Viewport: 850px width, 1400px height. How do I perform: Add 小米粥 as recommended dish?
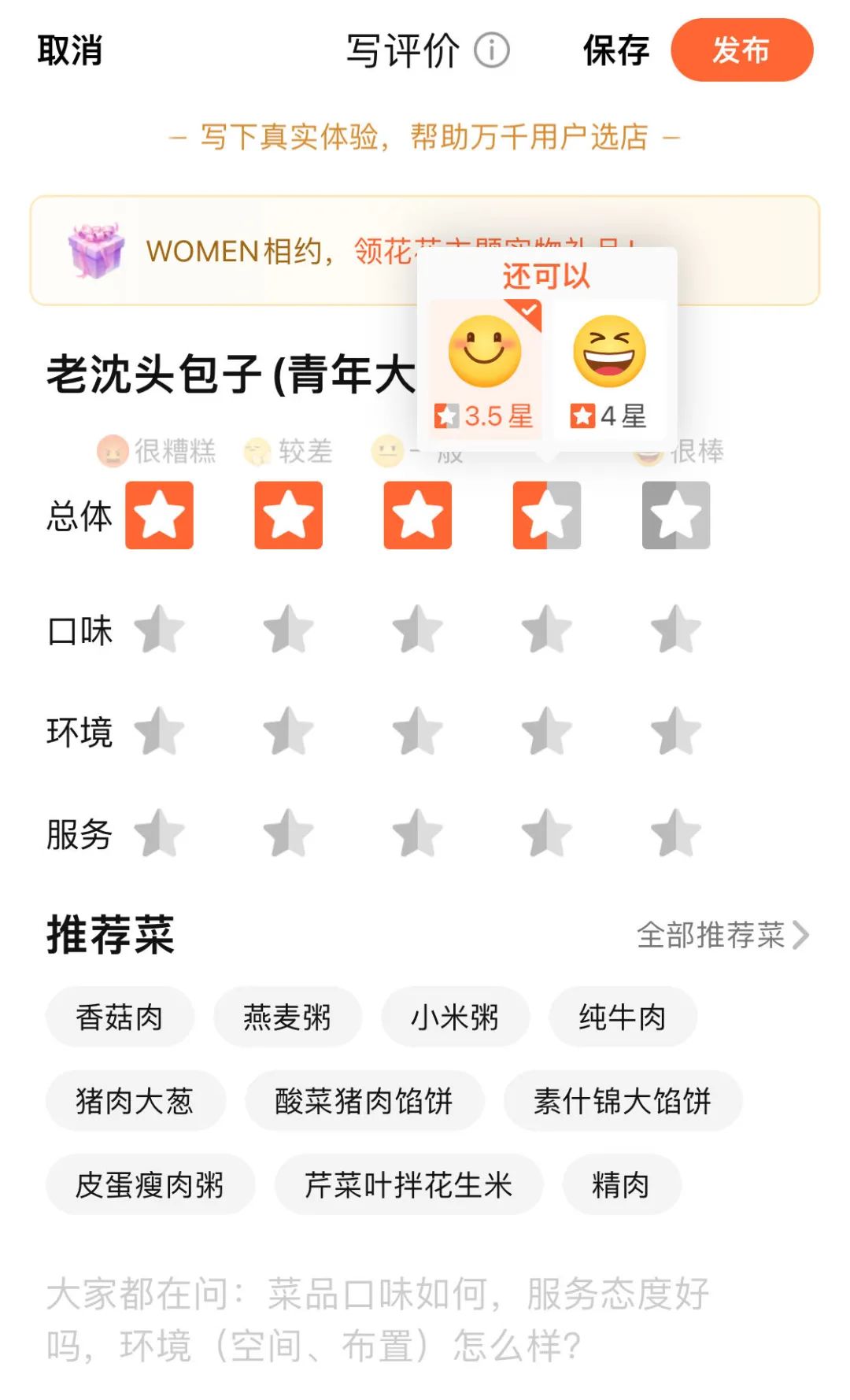point(455,1017)
